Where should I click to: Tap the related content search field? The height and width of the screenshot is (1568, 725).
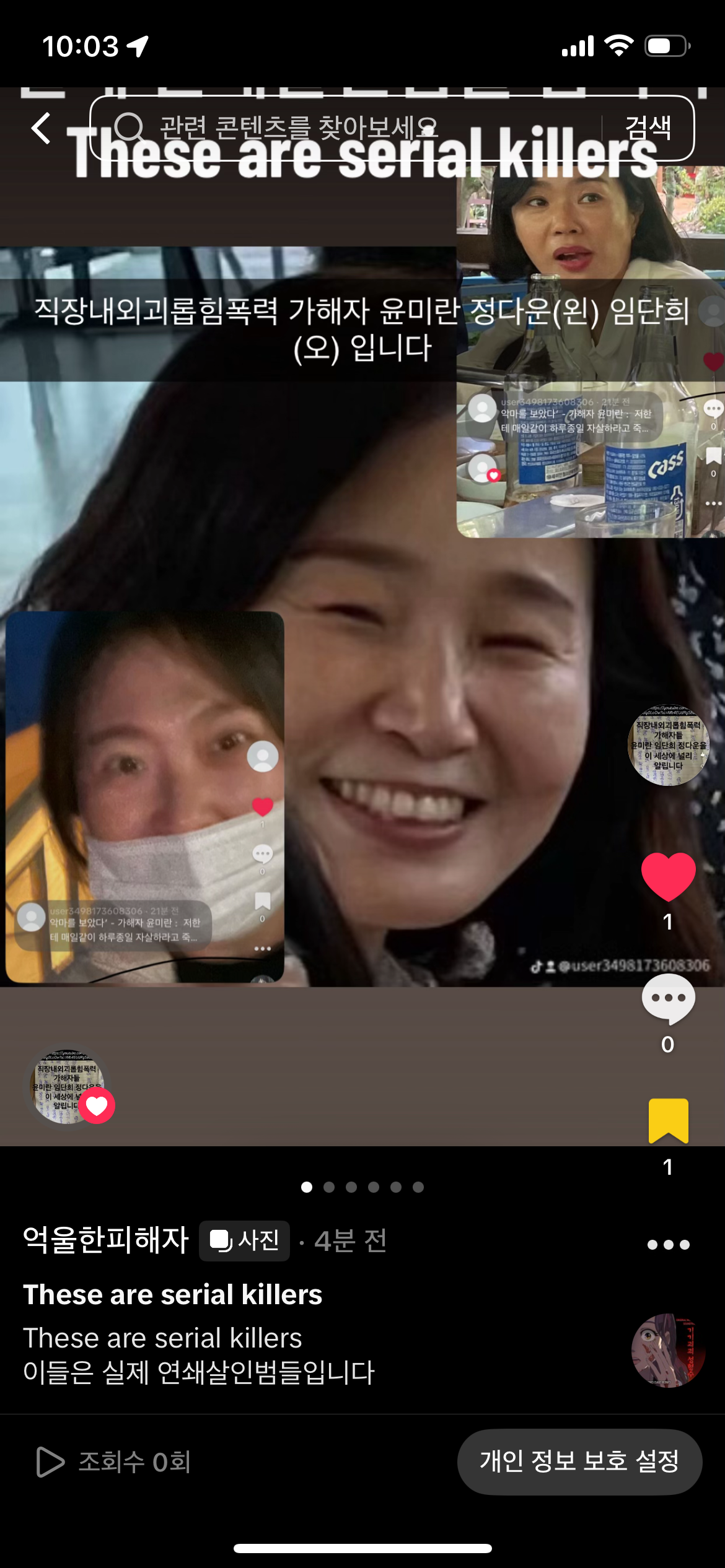pyautogui.click(x=347, y=128)
